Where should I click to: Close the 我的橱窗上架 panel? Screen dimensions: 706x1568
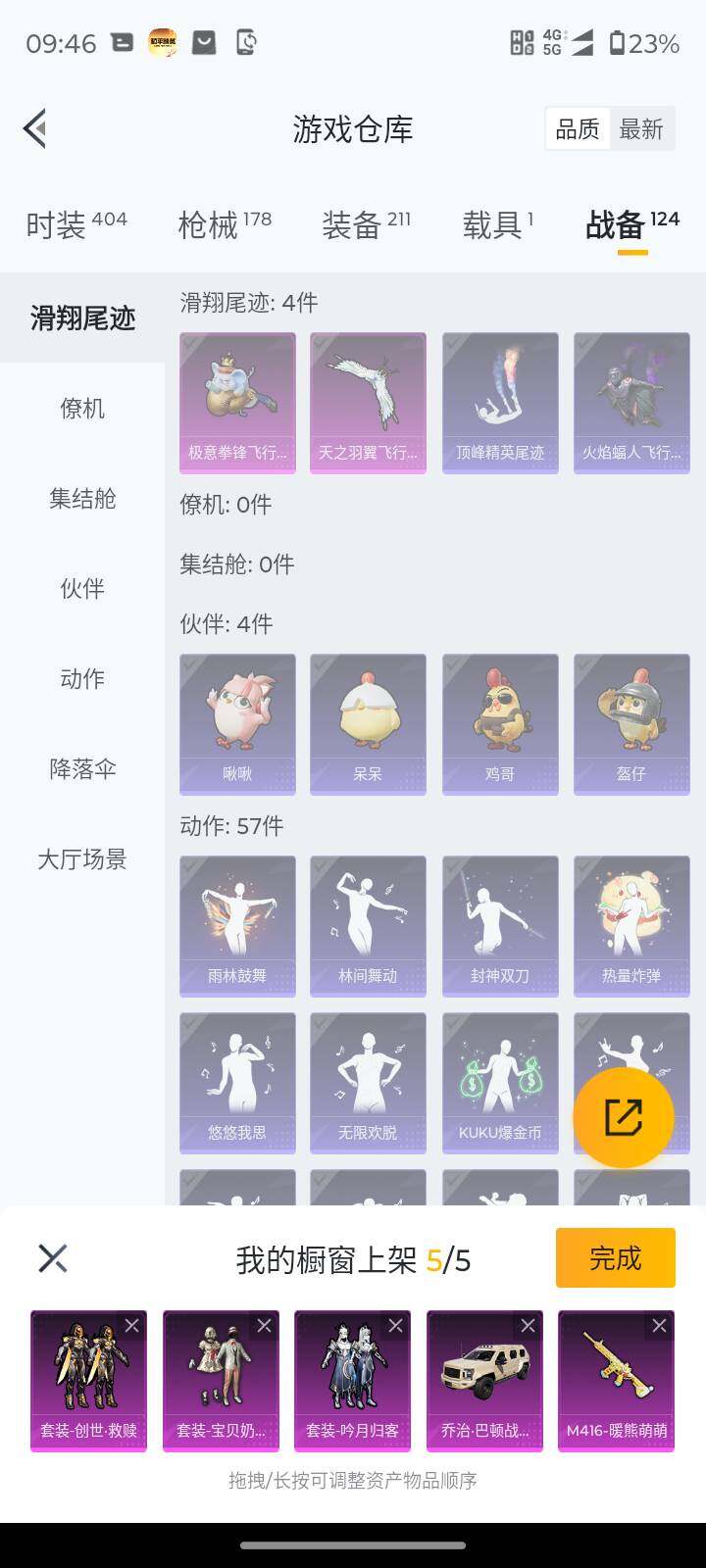pyautogui.click(x=53, y=1257)
